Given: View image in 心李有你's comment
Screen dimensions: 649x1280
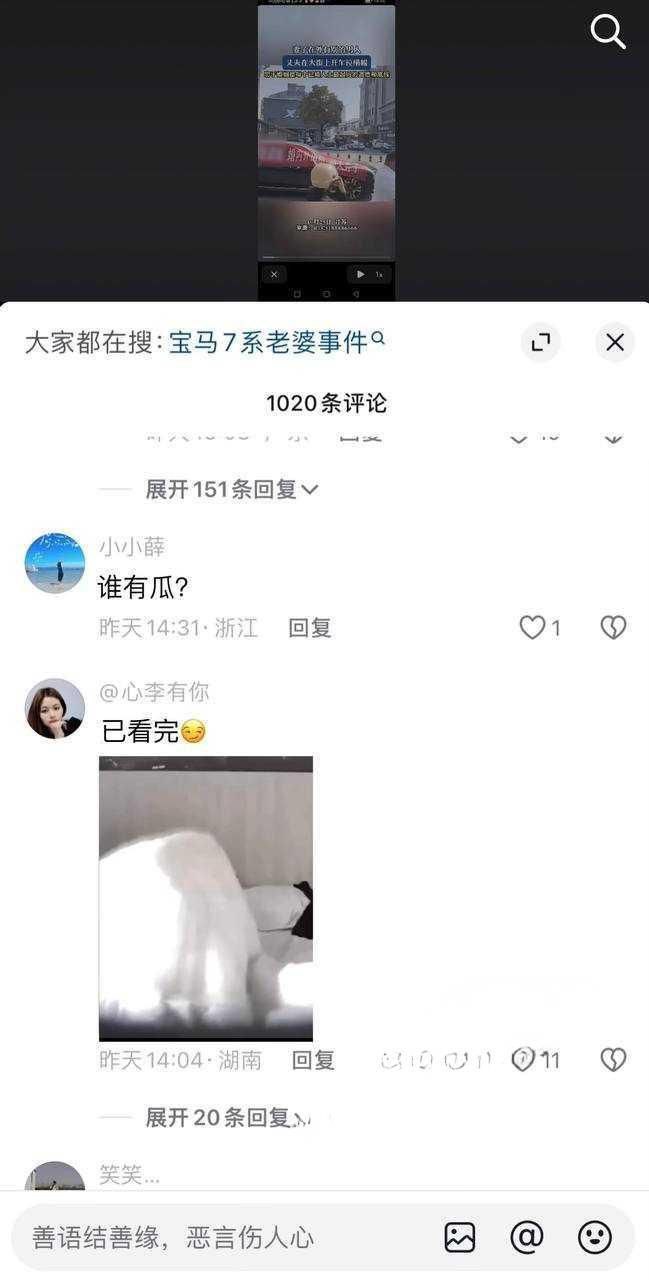Looking at the screenshot, I should point(206,898).
